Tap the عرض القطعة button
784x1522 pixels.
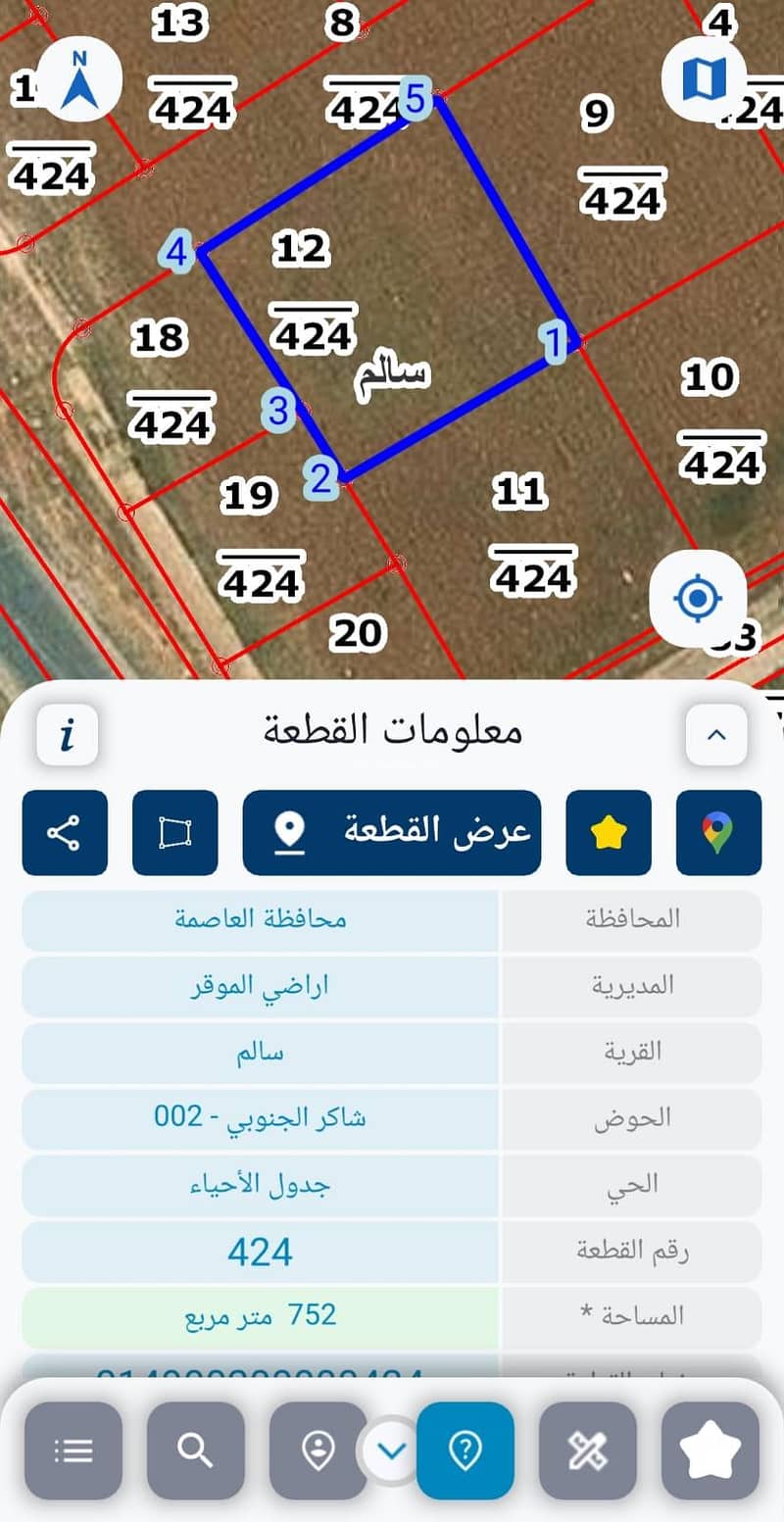pyautogui.click(x=392, y=832)
